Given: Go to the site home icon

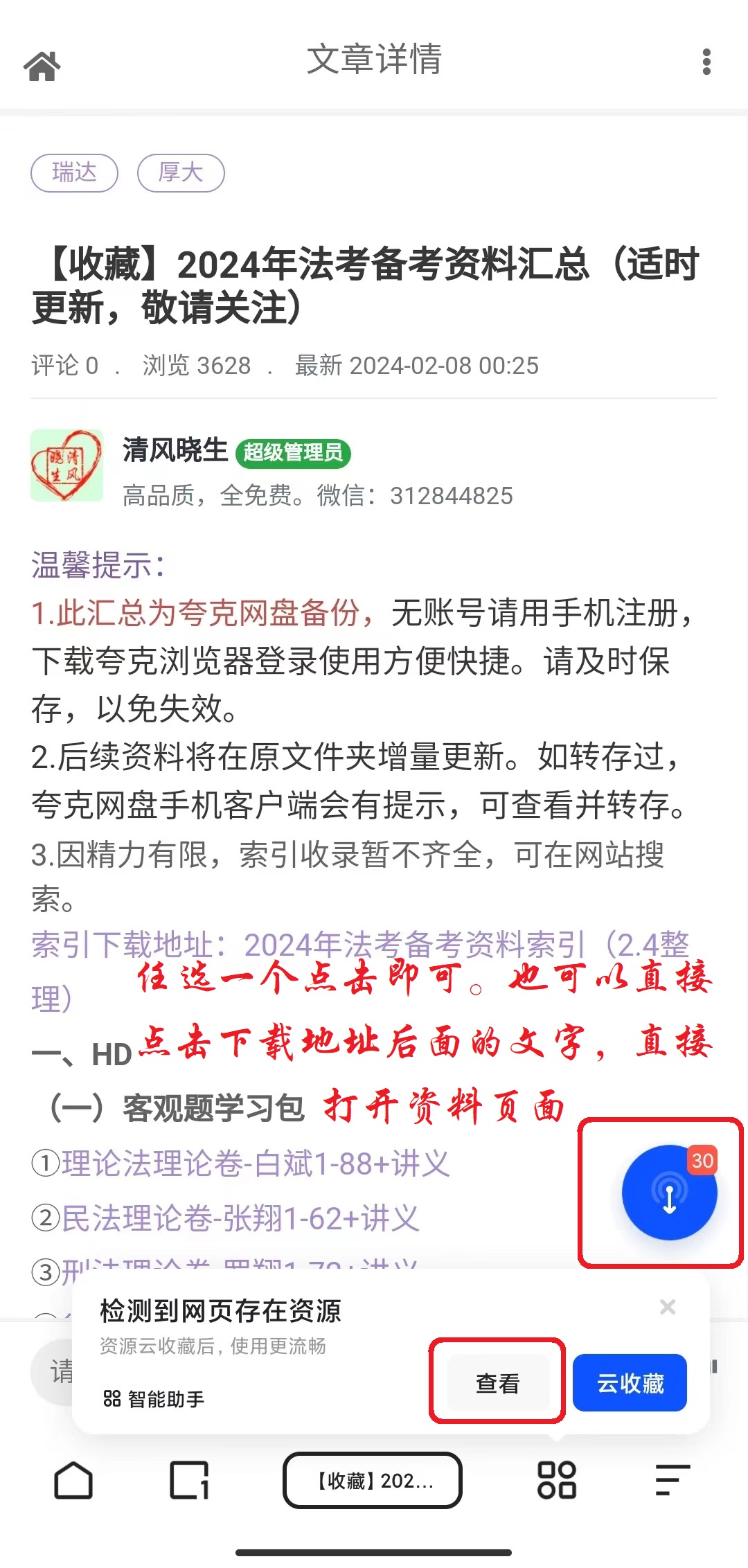Looking at the screenshot, I should [42, 66].
